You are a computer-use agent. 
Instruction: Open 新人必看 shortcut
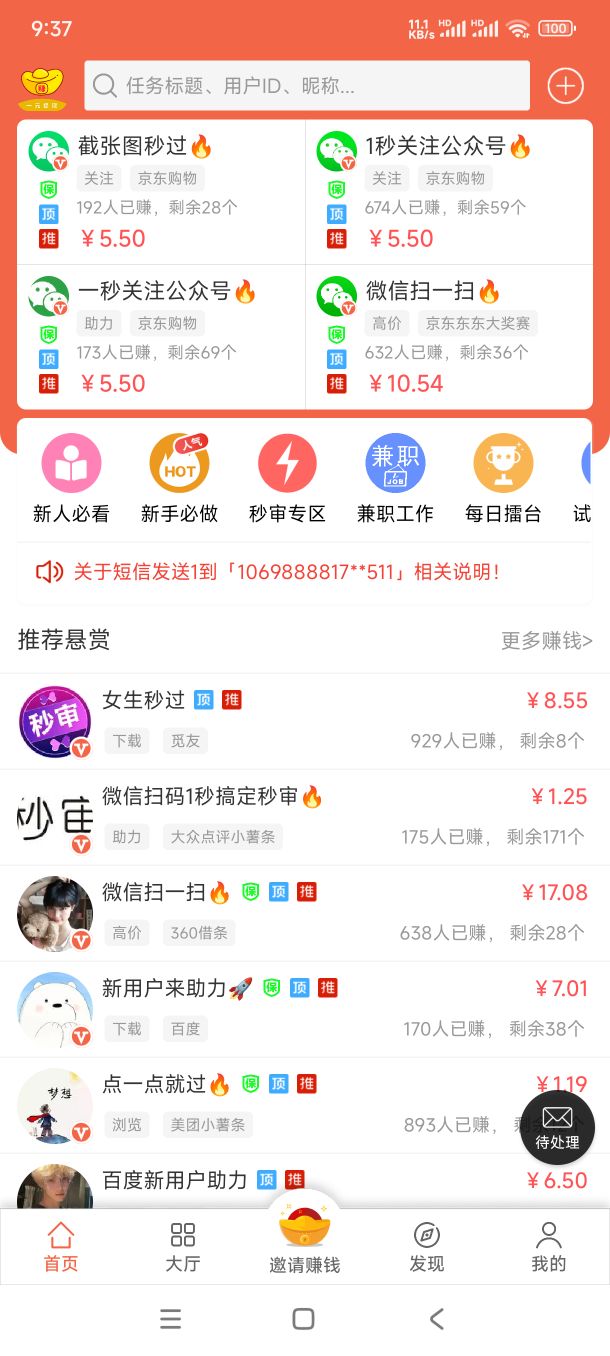pyautogui.click(x=71, y=479)
